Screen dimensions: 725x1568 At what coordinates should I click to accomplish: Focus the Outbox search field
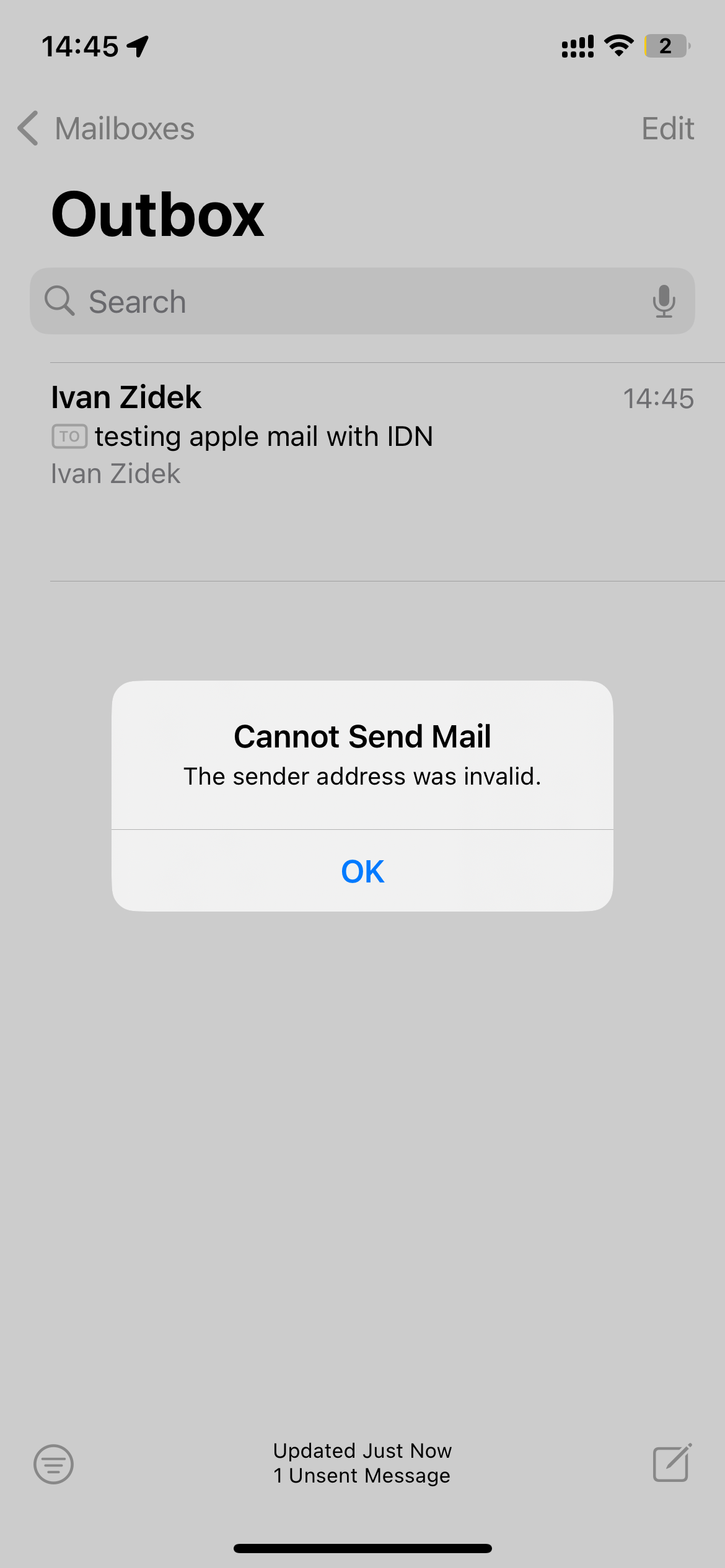[x=347, y=302]
